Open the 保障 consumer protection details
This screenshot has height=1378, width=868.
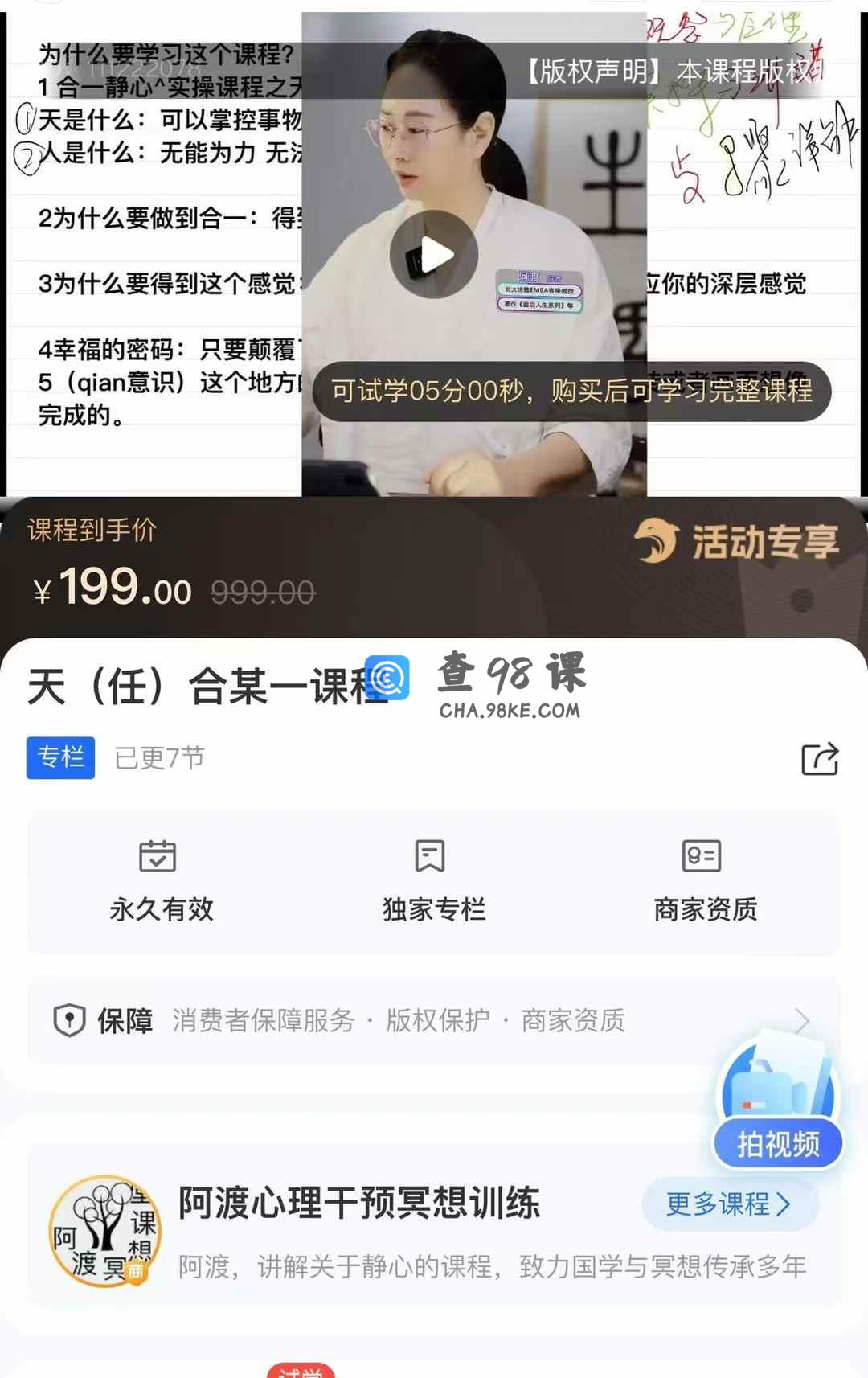click(432, 1020)
